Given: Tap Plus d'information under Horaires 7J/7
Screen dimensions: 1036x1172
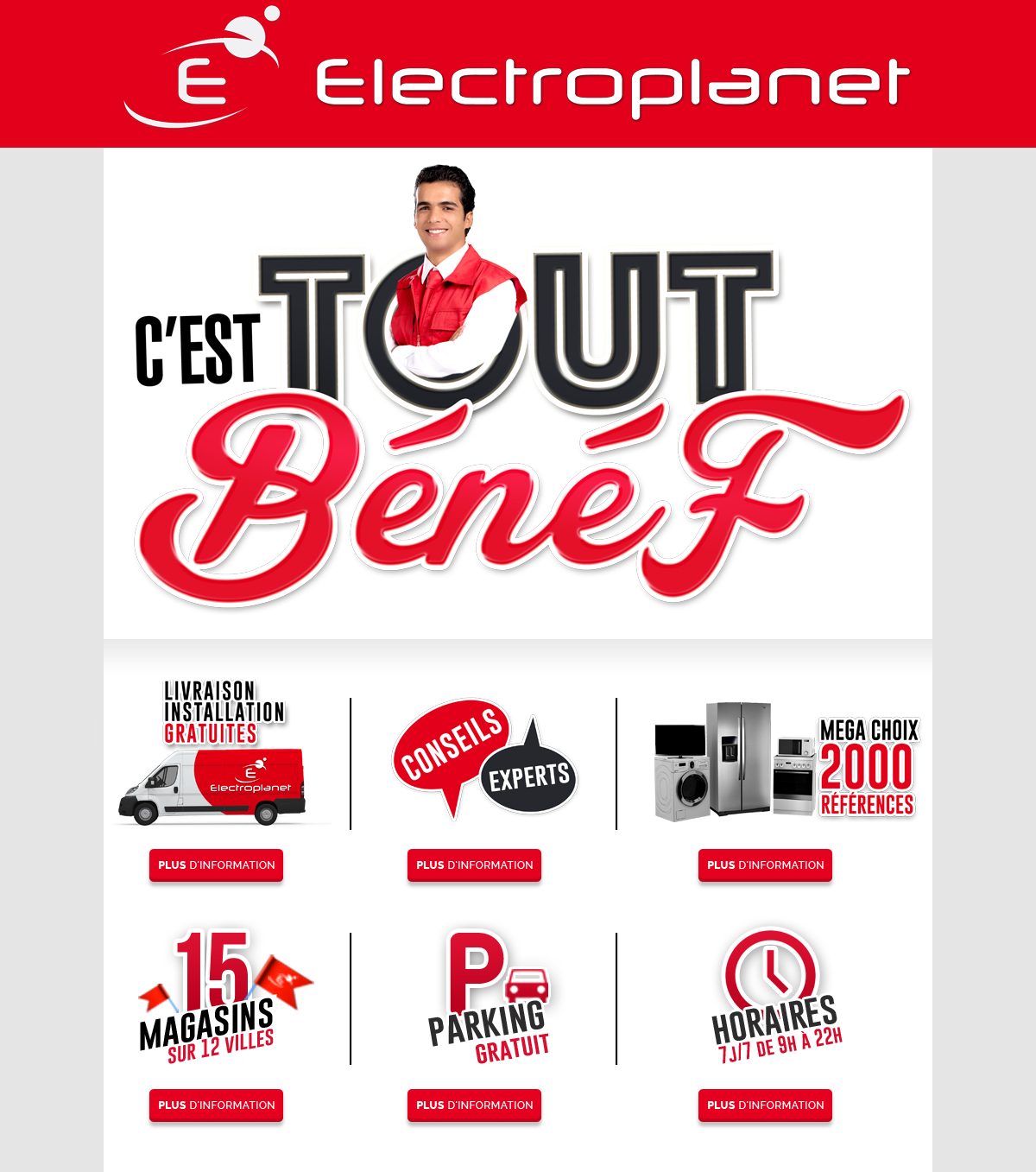Looking at the screenshot, I should point(765,1105).
